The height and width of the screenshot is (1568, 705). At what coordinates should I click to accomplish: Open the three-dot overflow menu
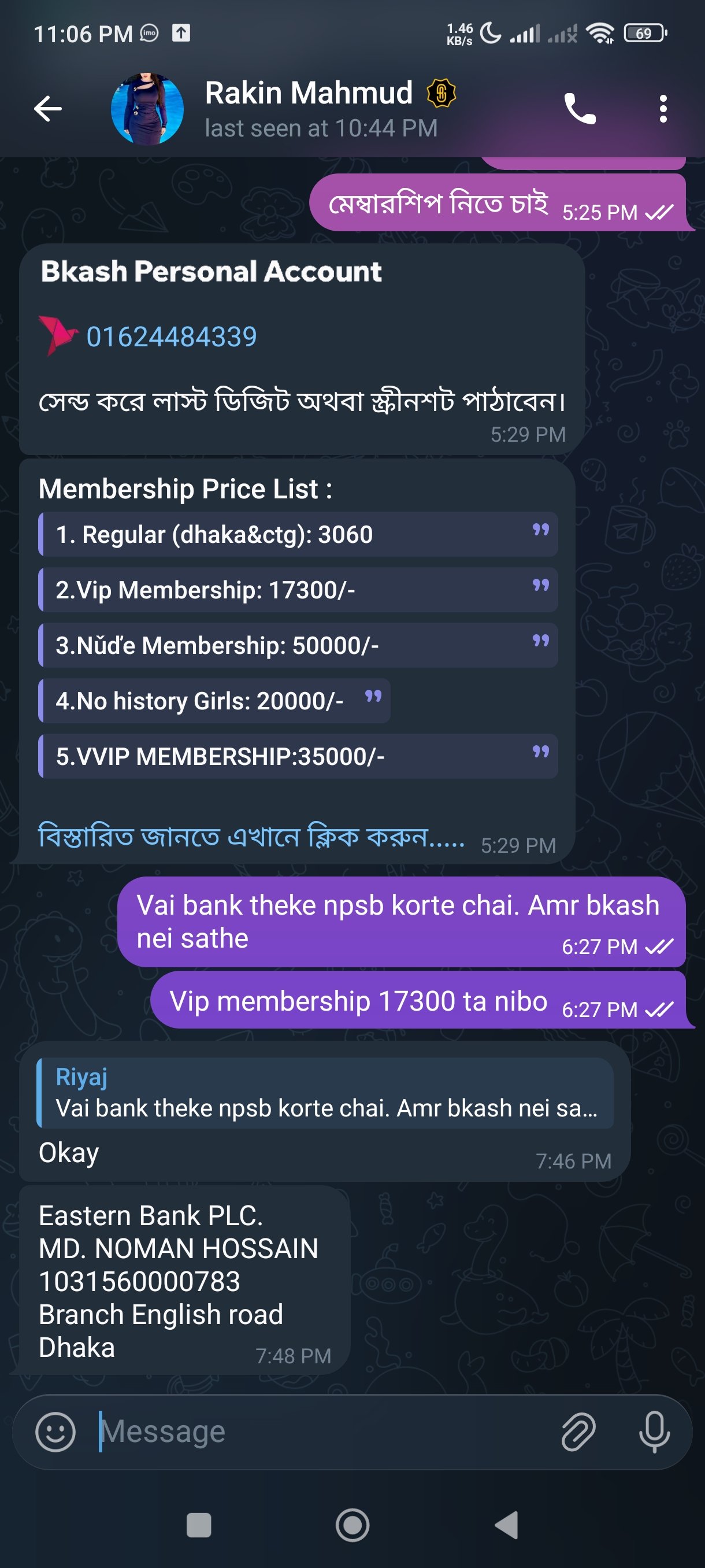pos(662,110)
